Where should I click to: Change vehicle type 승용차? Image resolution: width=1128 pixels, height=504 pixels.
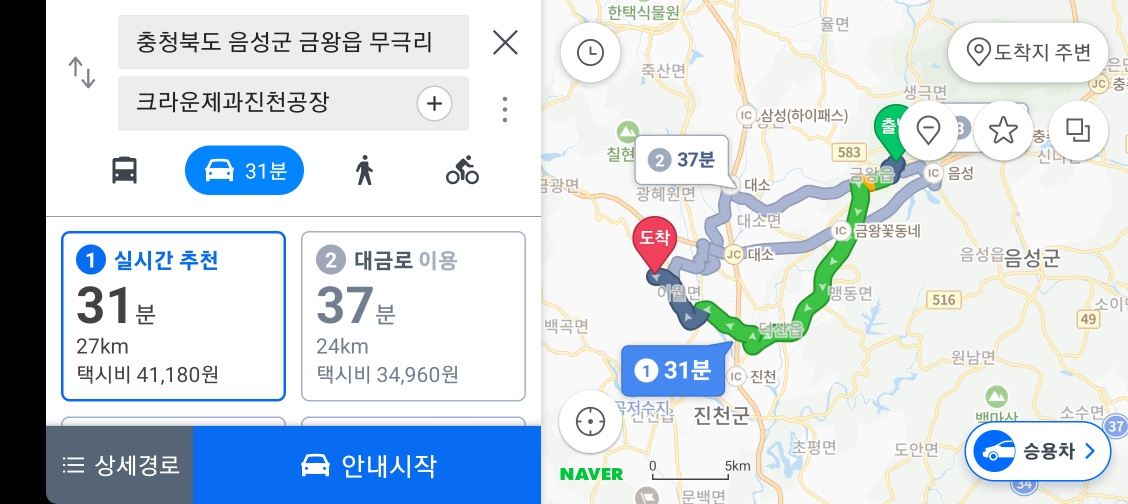click(x=1037, y=452)
